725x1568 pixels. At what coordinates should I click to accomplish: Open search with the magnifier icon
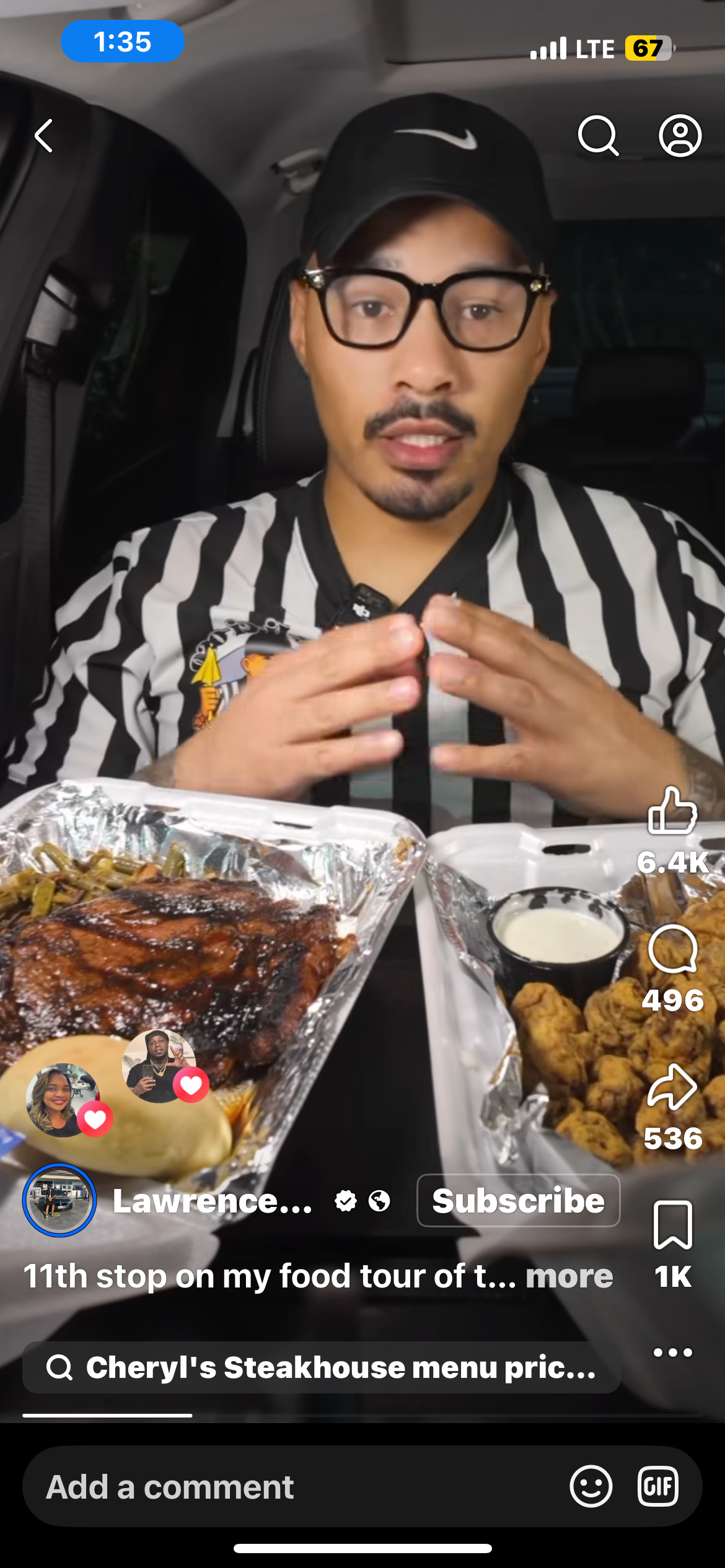click(x=598, y=136)
